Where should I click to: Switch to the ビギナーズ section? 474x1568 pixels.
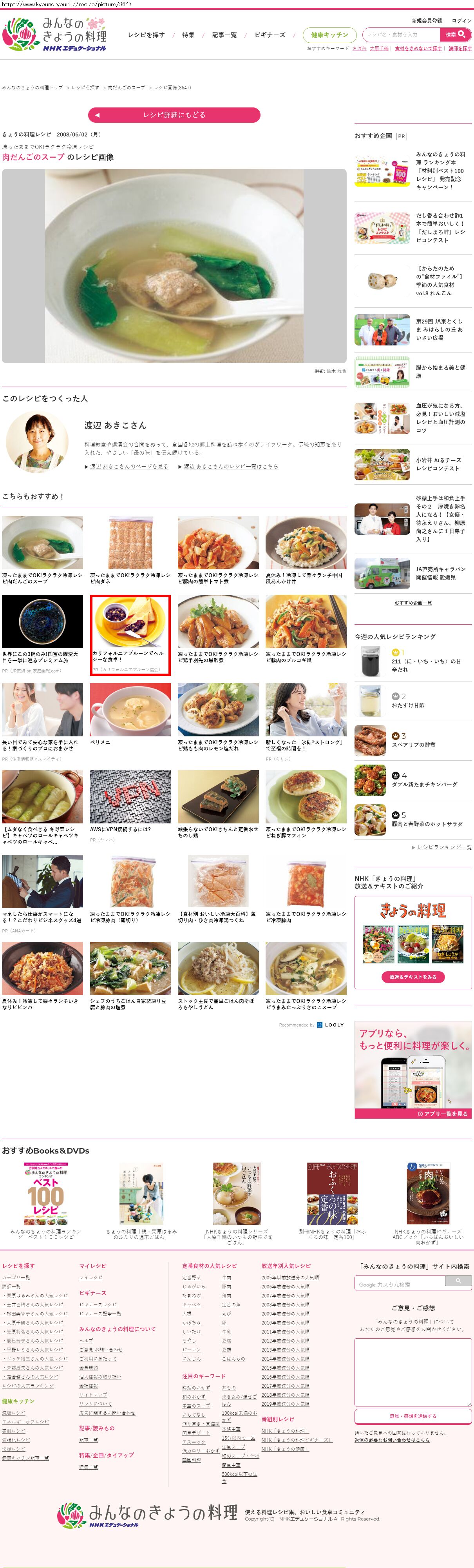coord(270,35)
